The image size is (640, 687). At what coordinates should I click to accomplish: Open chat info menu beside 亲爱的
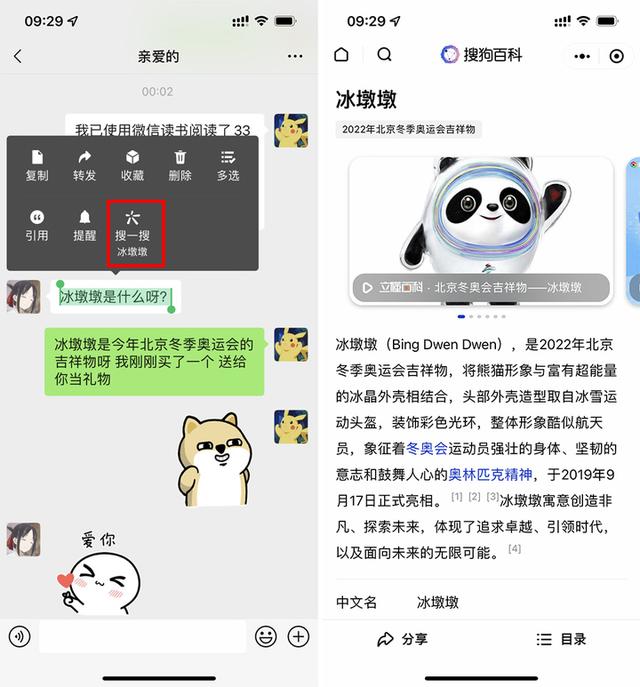294,57
